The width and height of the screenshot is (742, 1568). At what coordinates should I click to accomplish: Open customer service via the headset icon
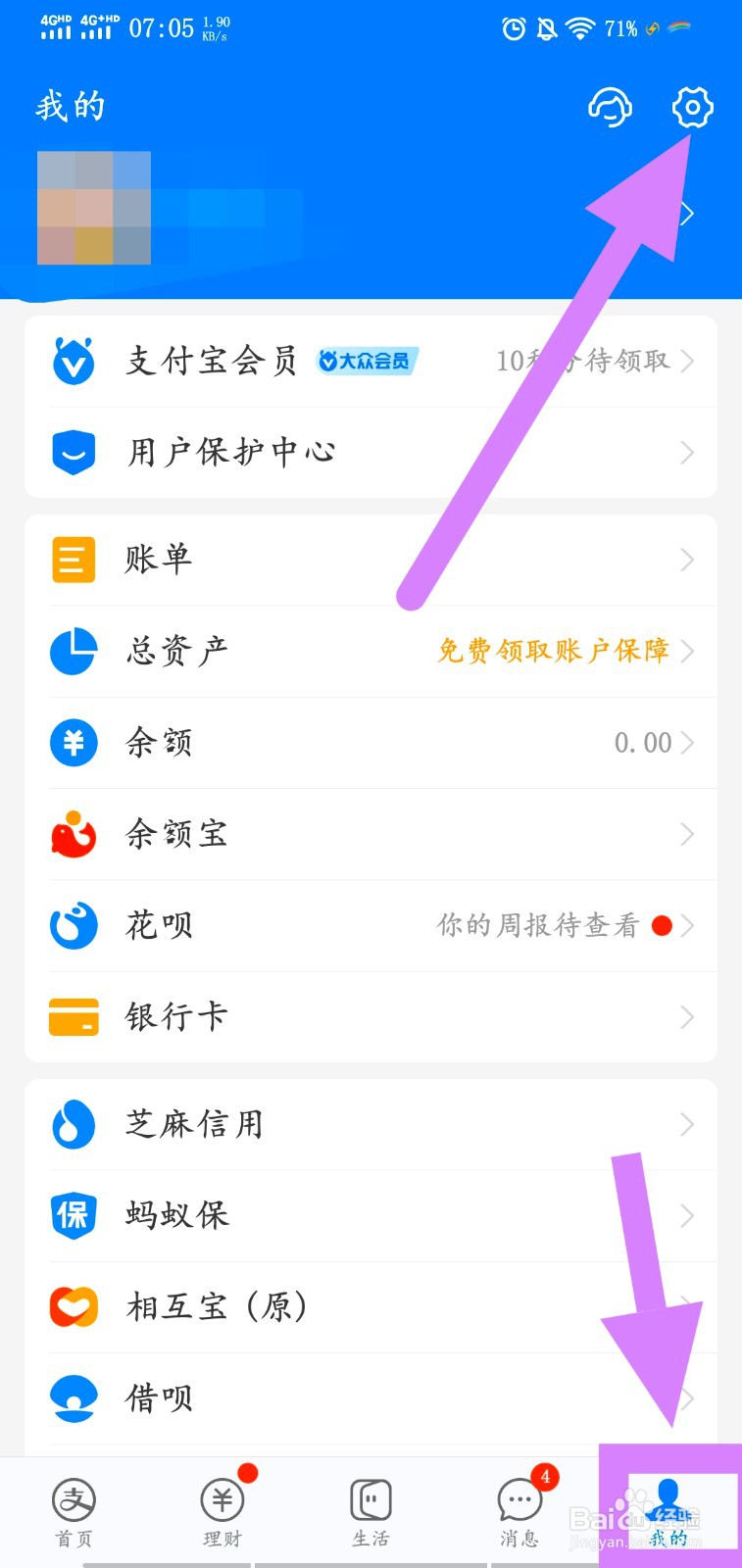point(610,109)
